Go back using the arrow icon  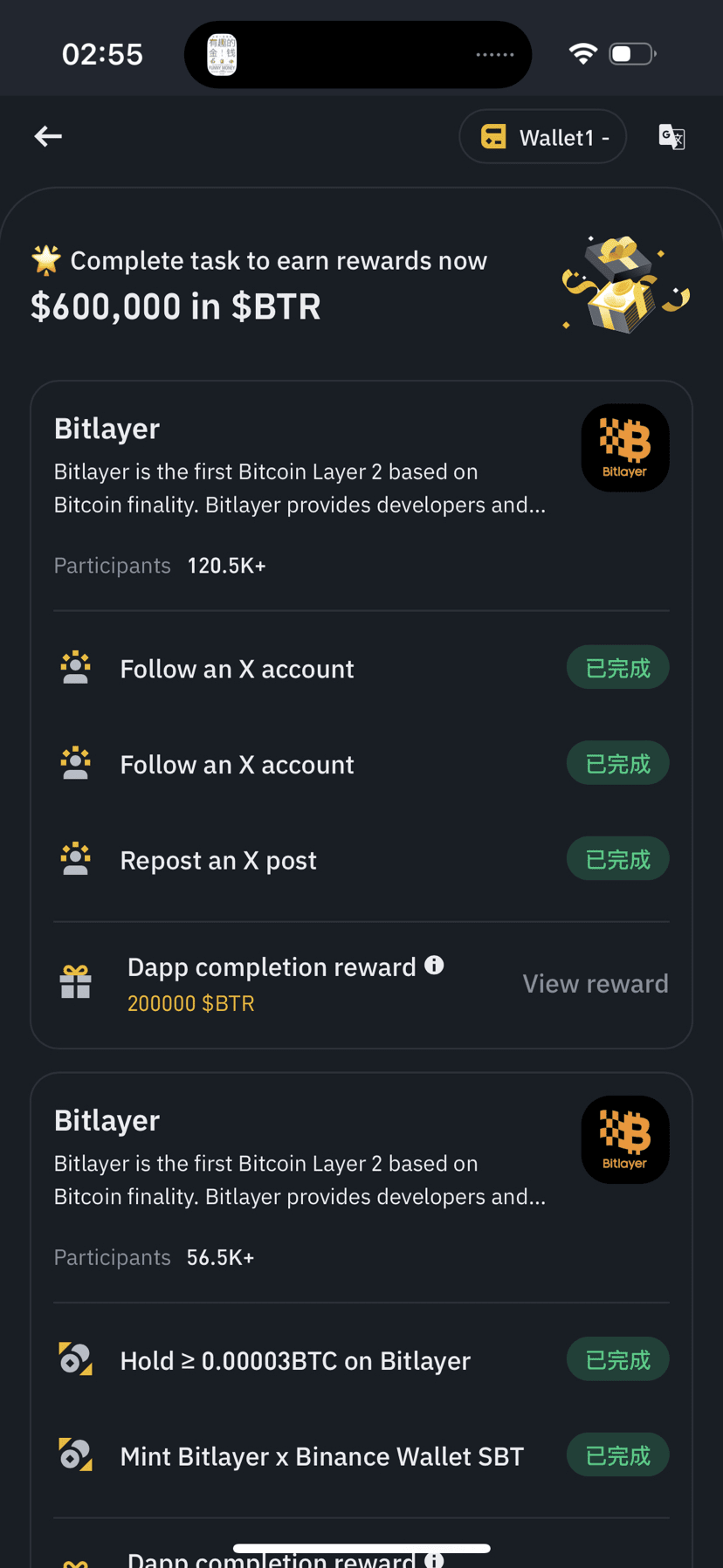(48, 136)
